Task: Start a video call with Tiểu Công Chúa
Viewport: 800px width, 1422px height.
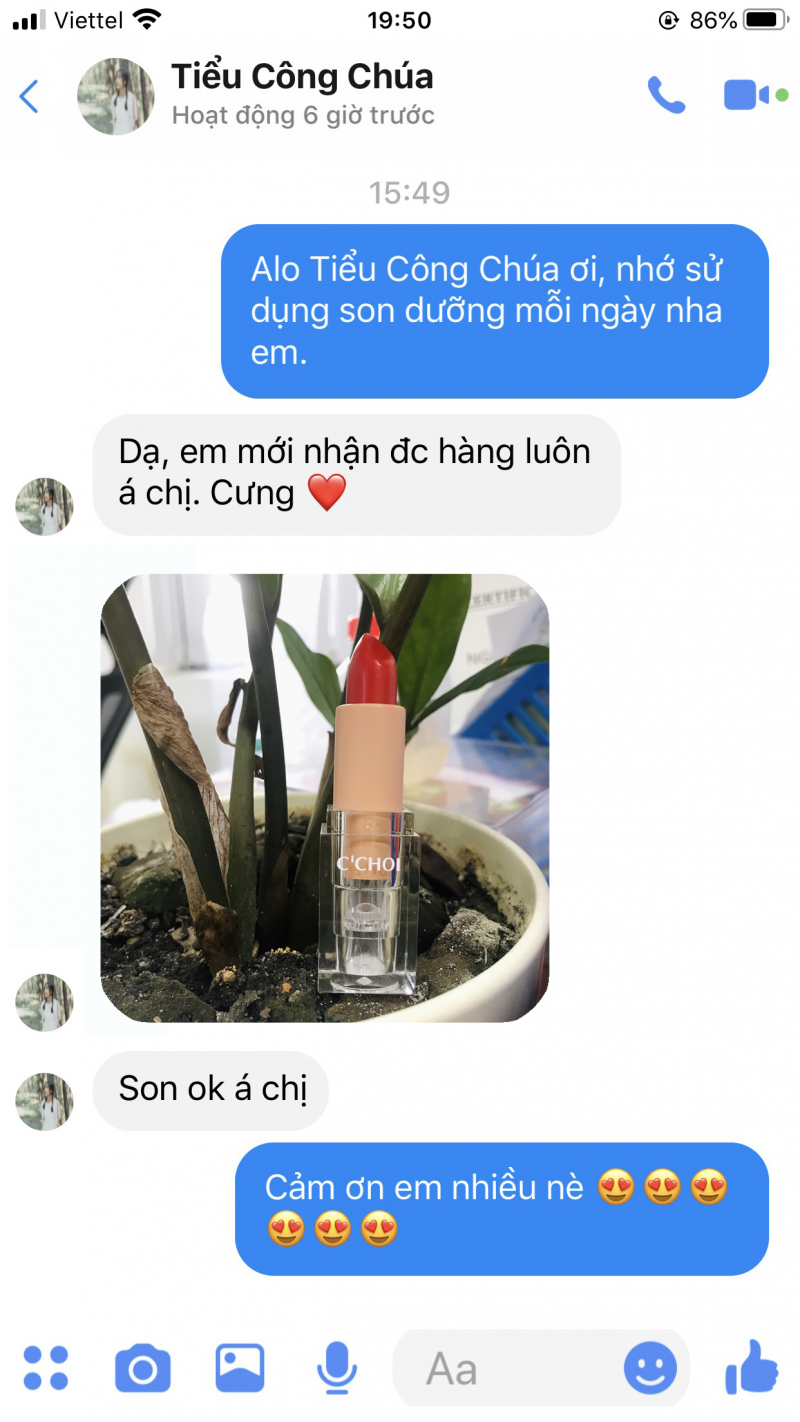Action: pos(747,95)
